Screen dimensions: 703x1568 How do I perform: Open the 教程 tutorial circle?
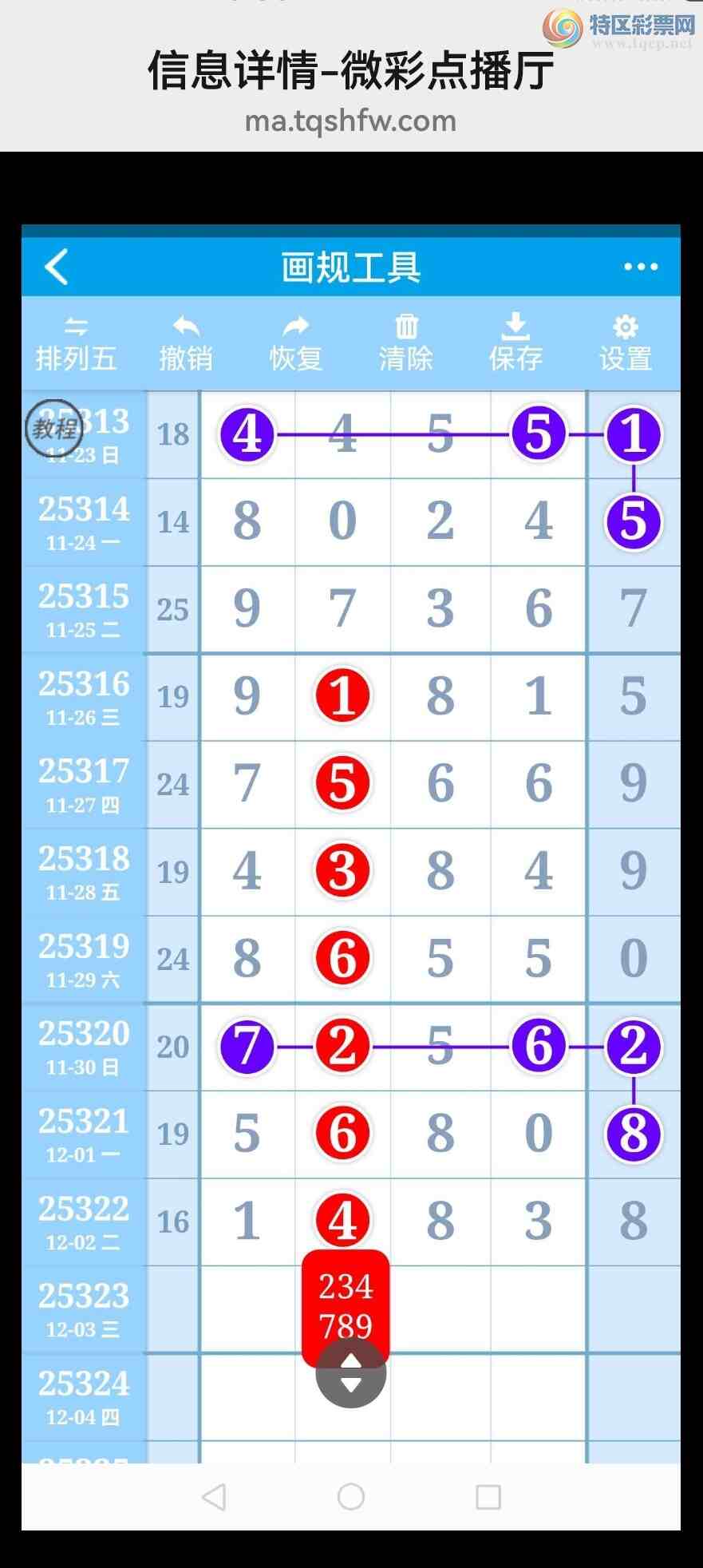tap(53, 429)
